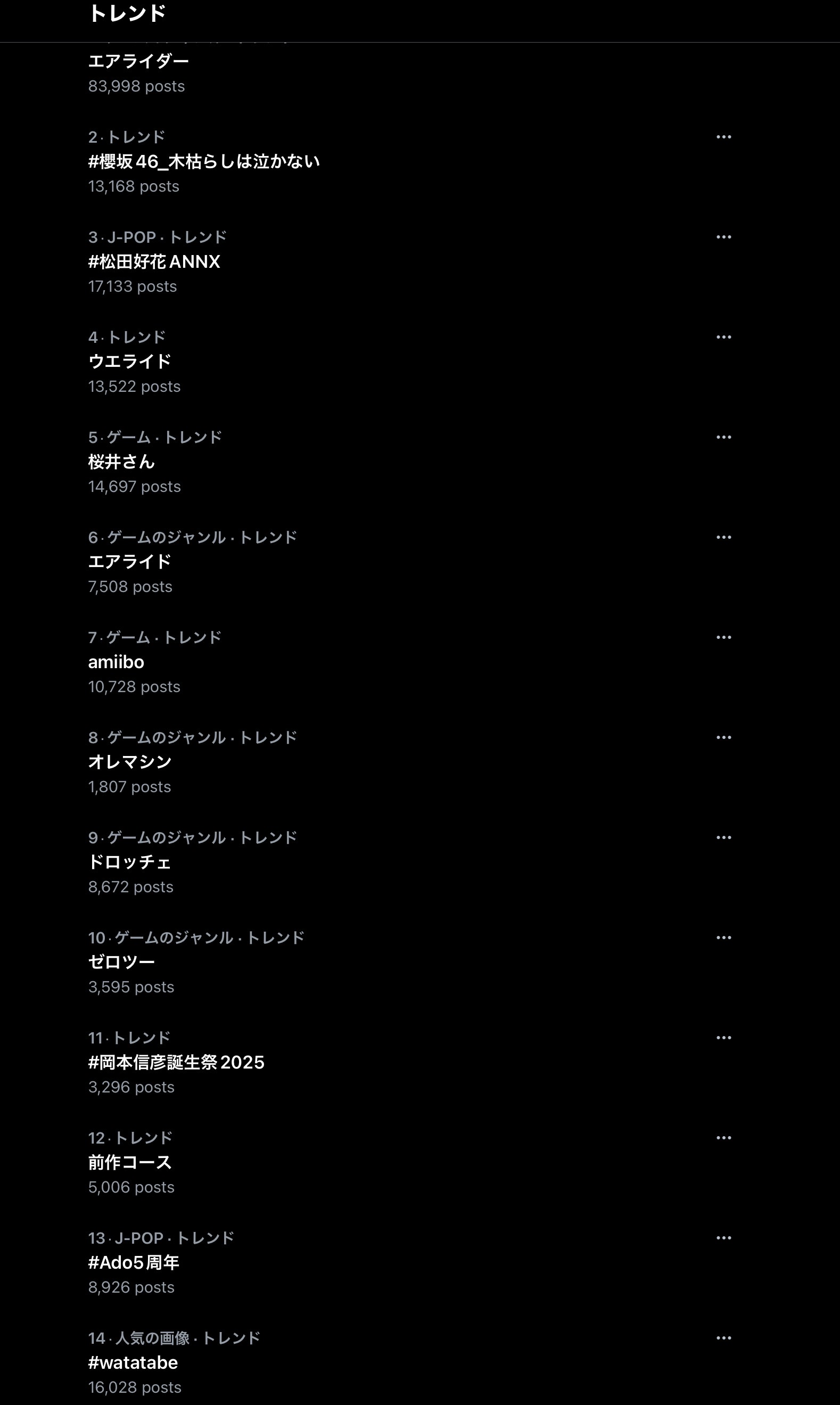Image resolution: width=840 pixels, height=1405 pixels.
Task: Open the overflow menu for ドロッチェ
Action: [x=723, y=838]
